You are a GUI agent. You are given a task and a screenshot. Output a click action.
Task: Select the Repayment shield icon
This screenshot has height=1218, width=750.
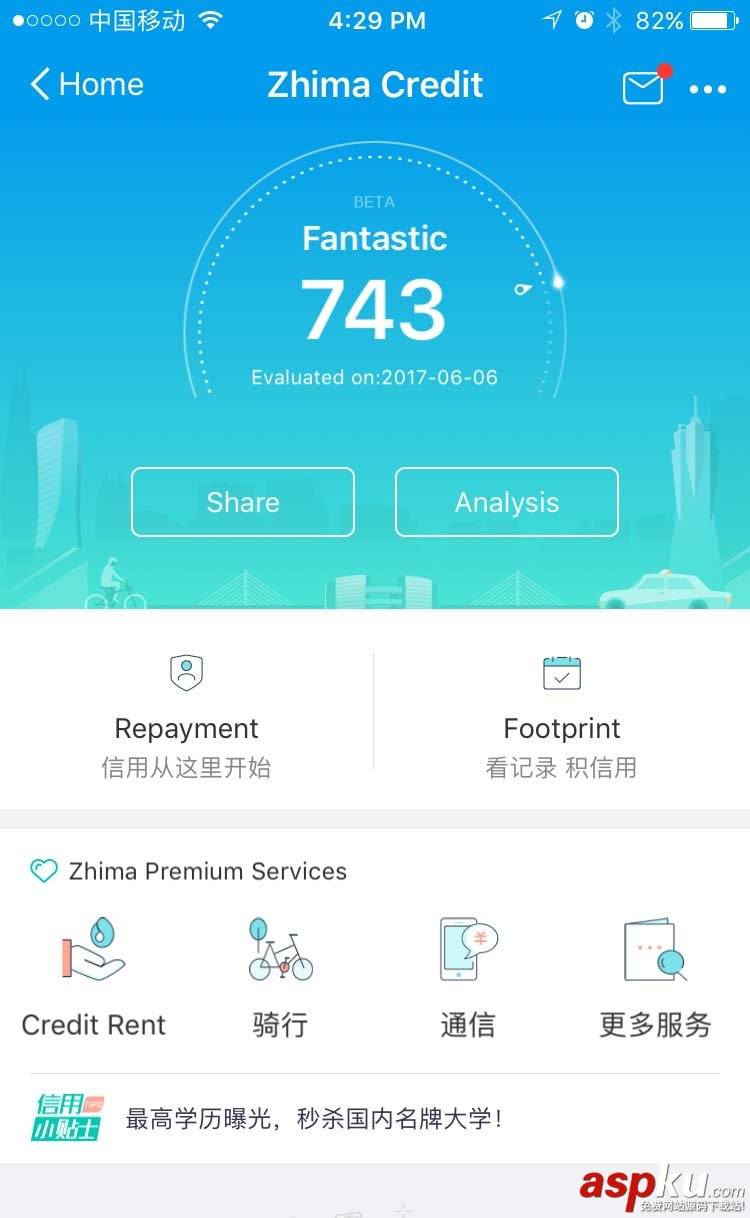coord(187,671)
